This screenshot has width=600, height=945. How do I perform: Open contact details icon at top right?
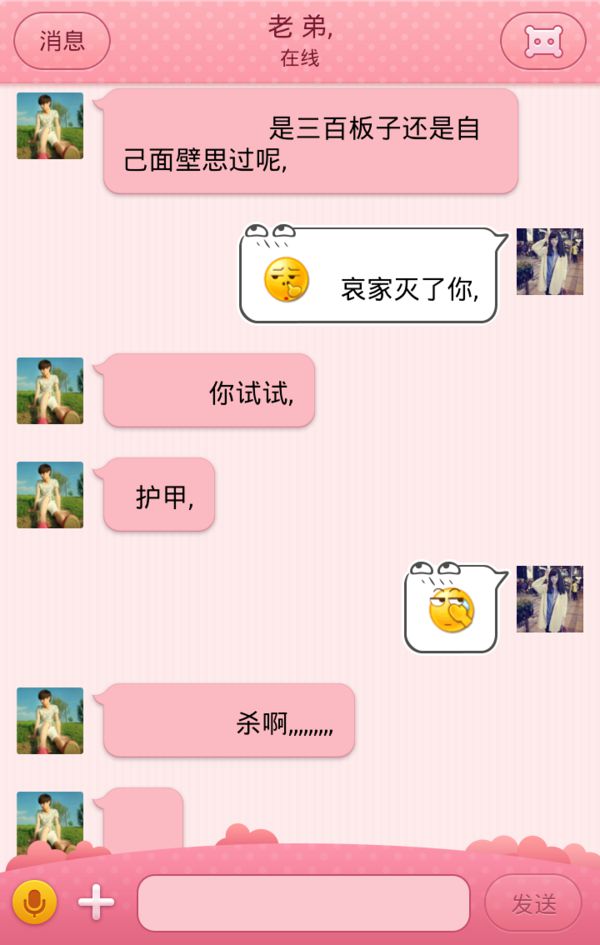point(543,42)
